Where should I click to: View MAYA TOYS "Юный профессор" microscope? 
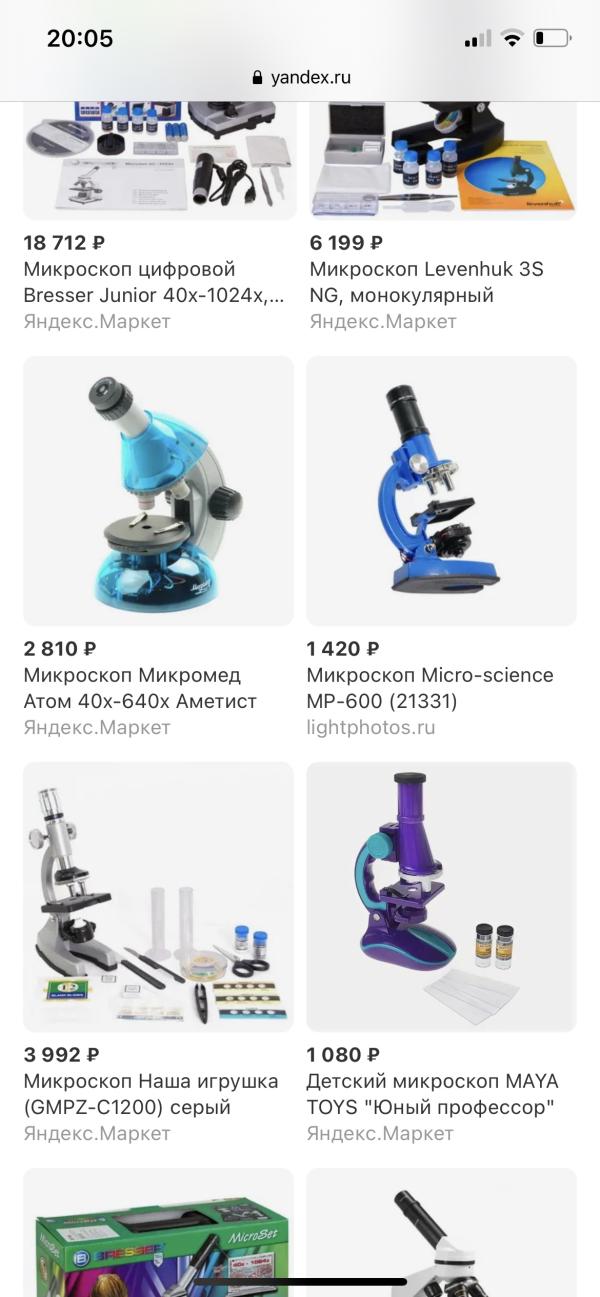(441, 897)
